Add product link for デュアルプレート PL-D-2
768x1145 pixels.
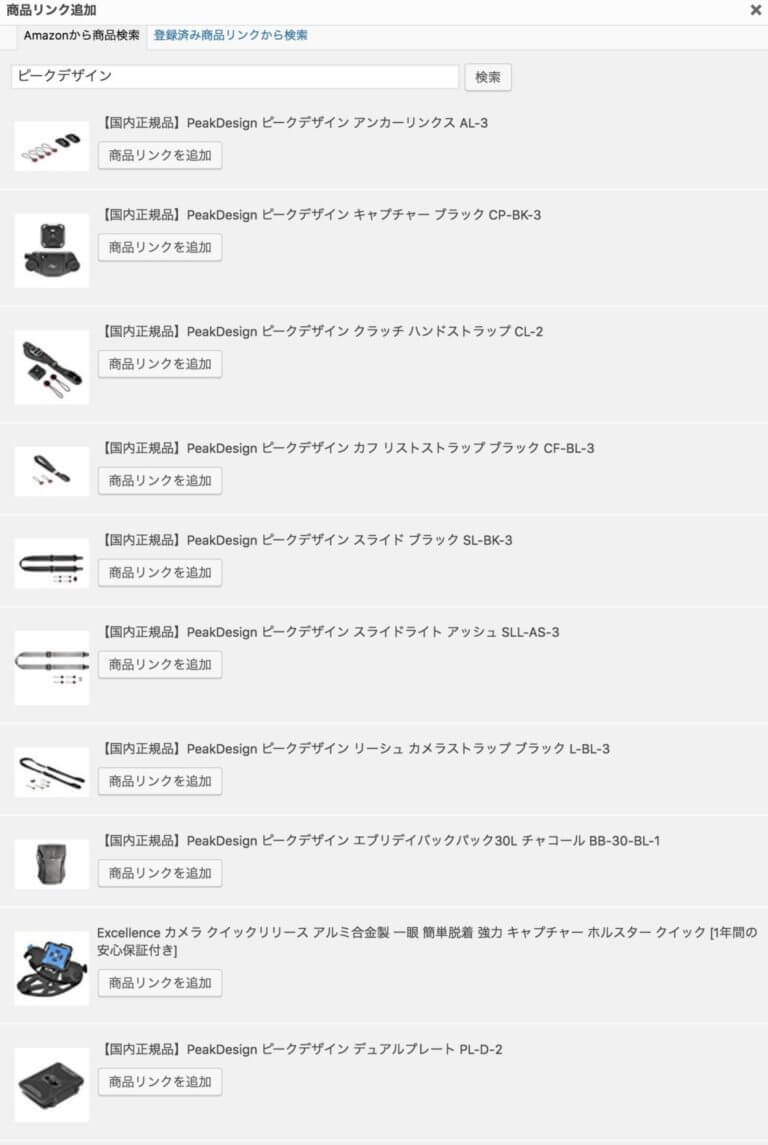pos(160,1082)
